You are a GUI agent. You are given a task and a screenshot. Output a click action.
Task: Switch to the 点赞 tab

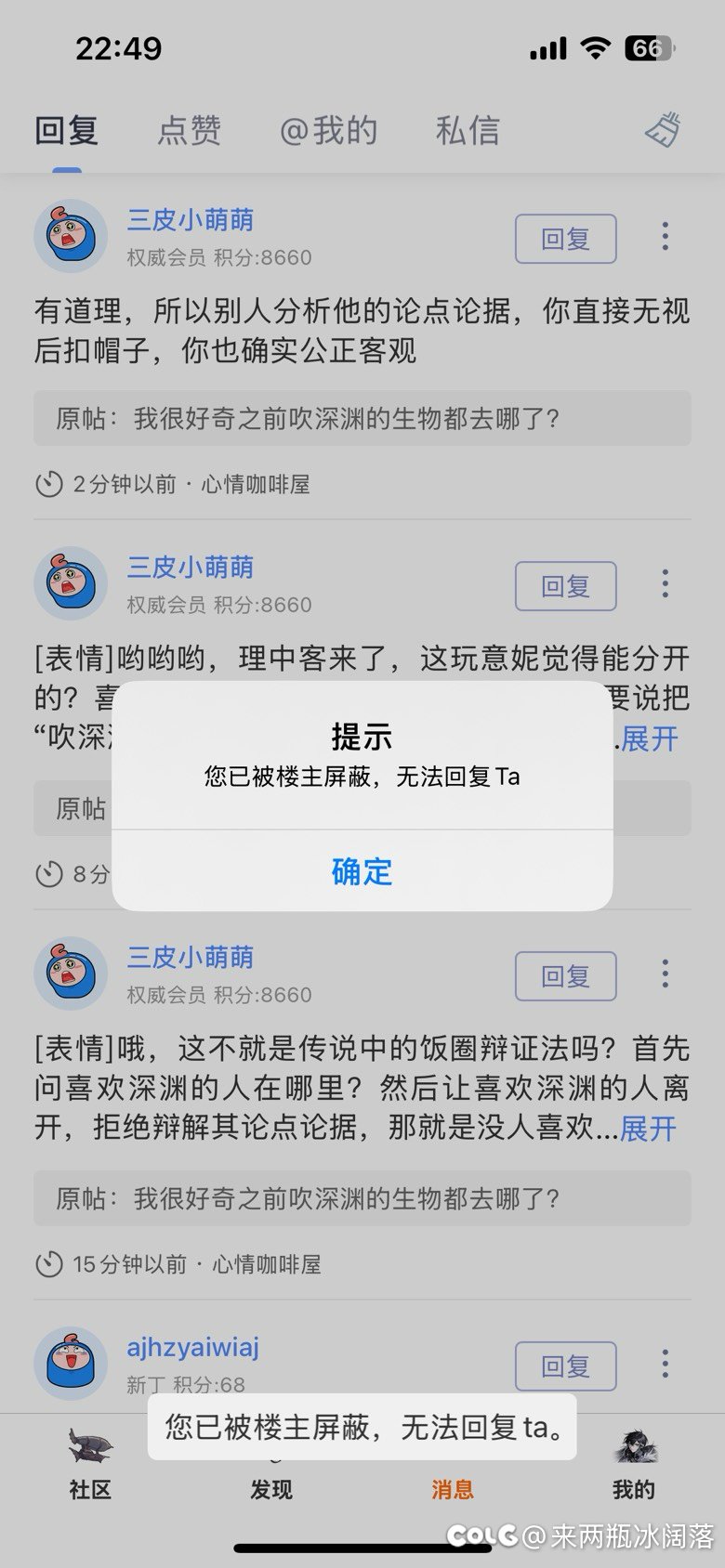tap(190, 130)
